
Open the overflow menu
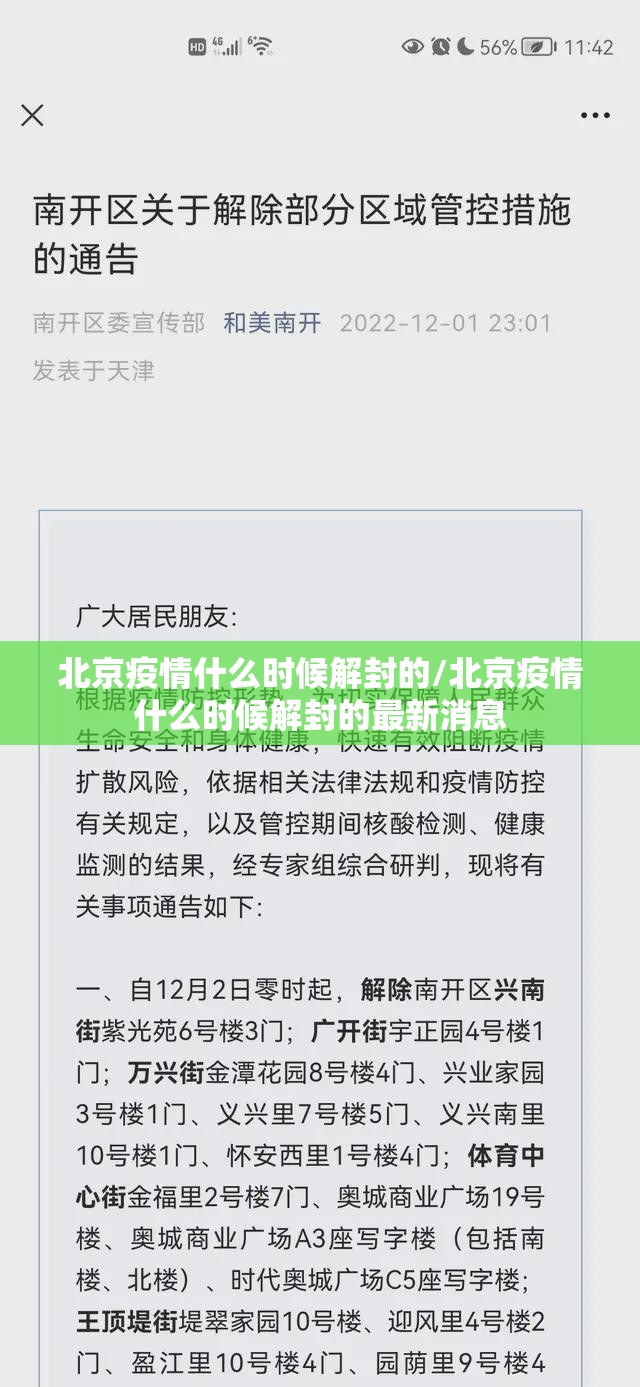click(x=595, y=115)
